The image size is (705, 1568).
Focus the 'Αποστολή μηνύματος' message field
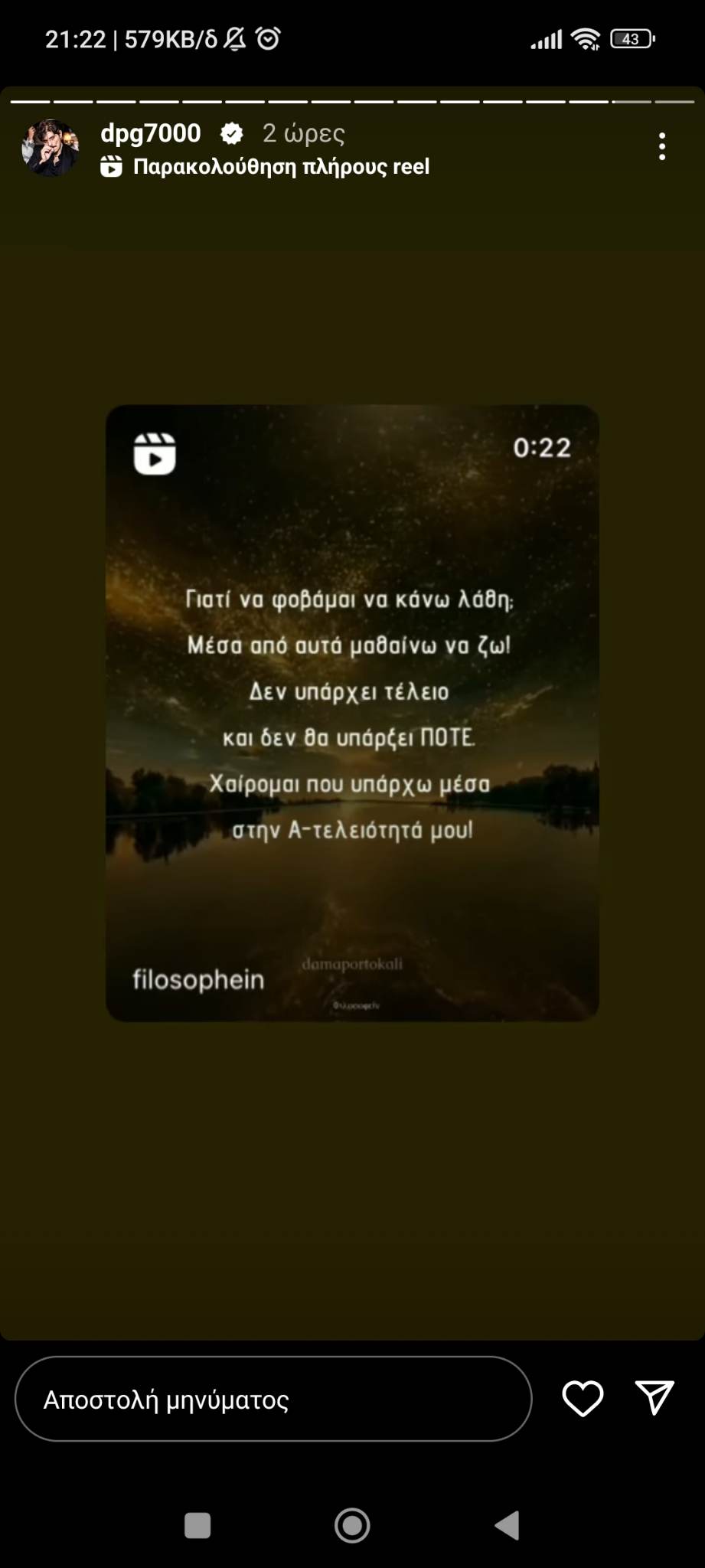click(x=273, y=1399)
